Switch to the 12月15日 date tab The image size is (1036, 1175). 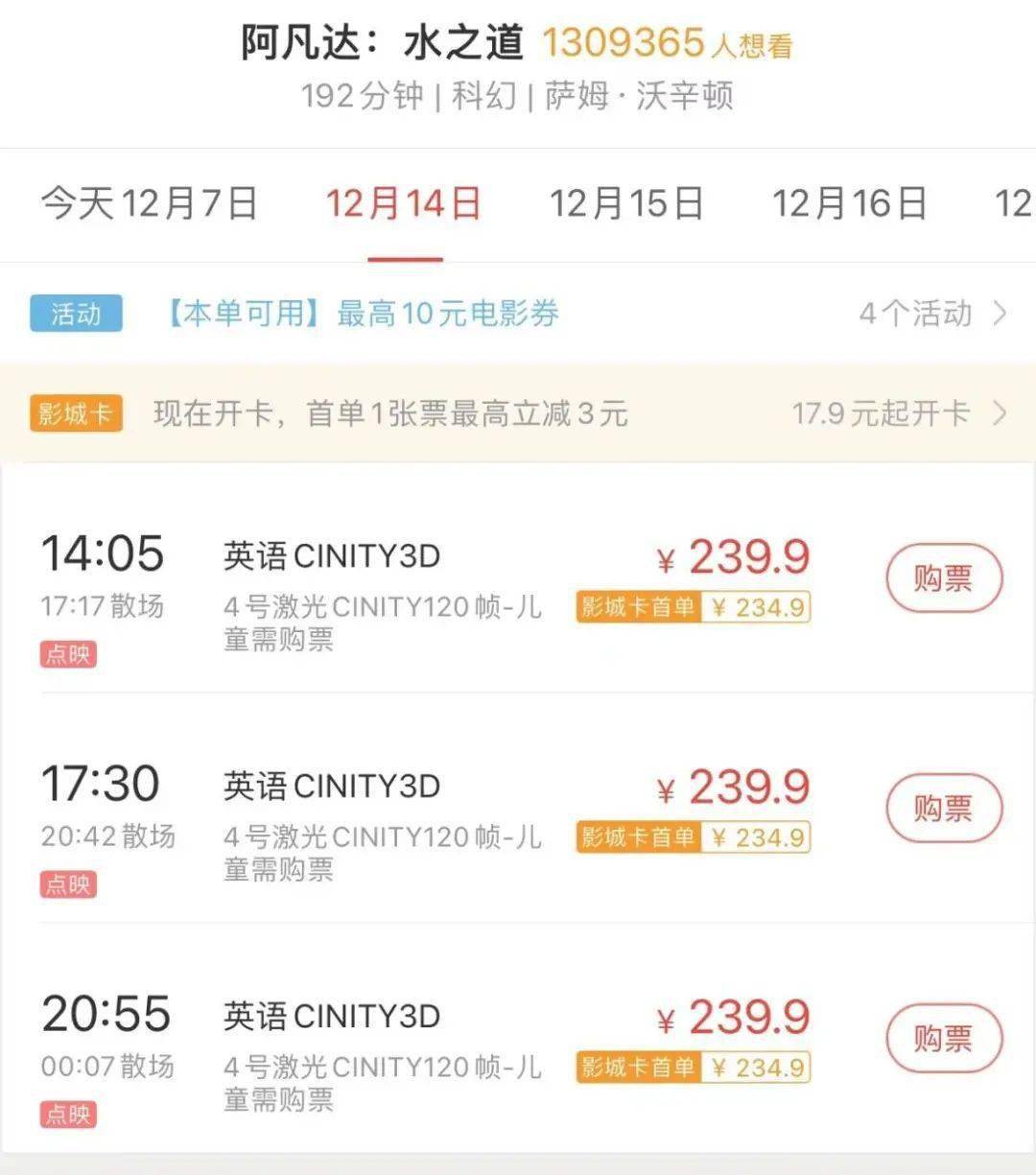click(628, 203)
